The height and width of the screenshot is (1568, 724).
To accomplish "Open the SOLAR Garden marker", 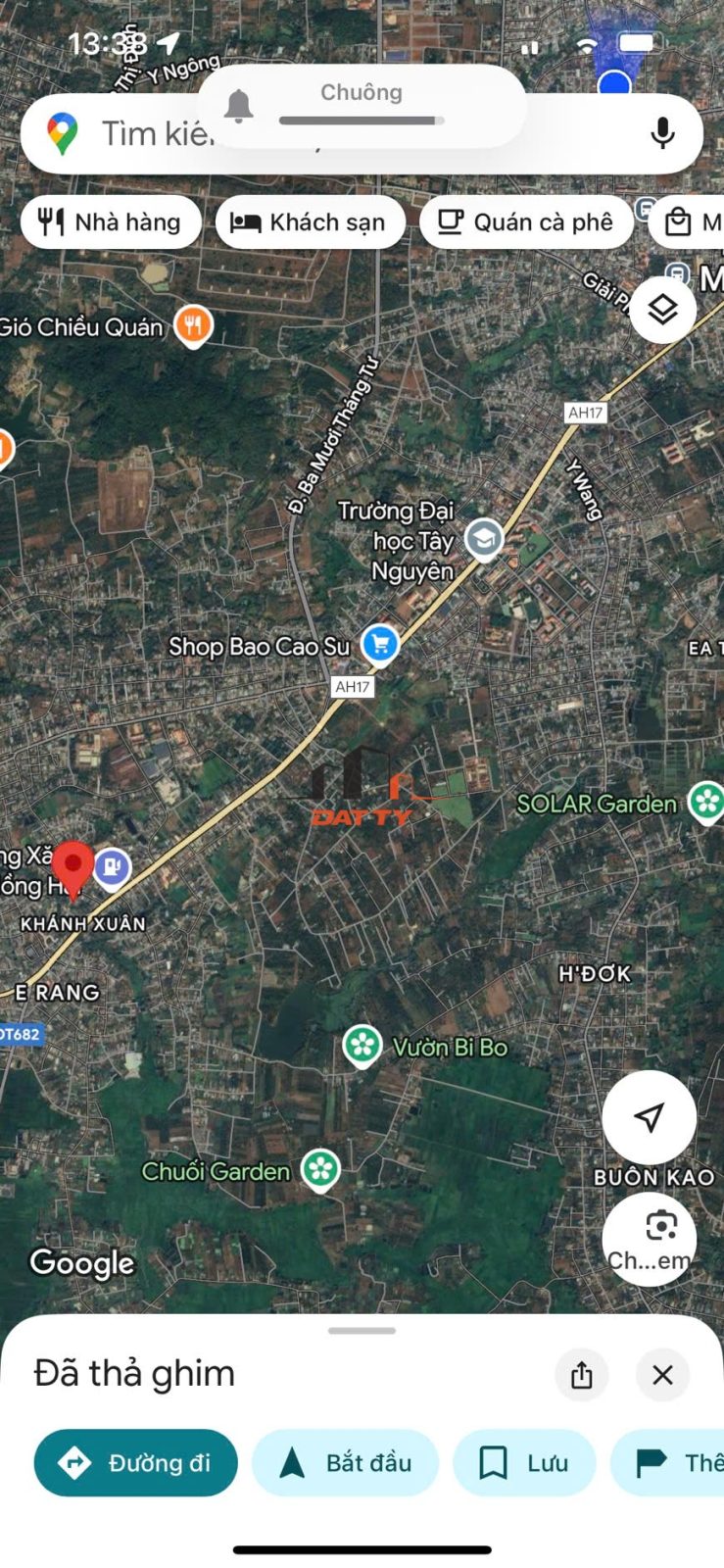I will pyautogui.click(x=706, y=803).
